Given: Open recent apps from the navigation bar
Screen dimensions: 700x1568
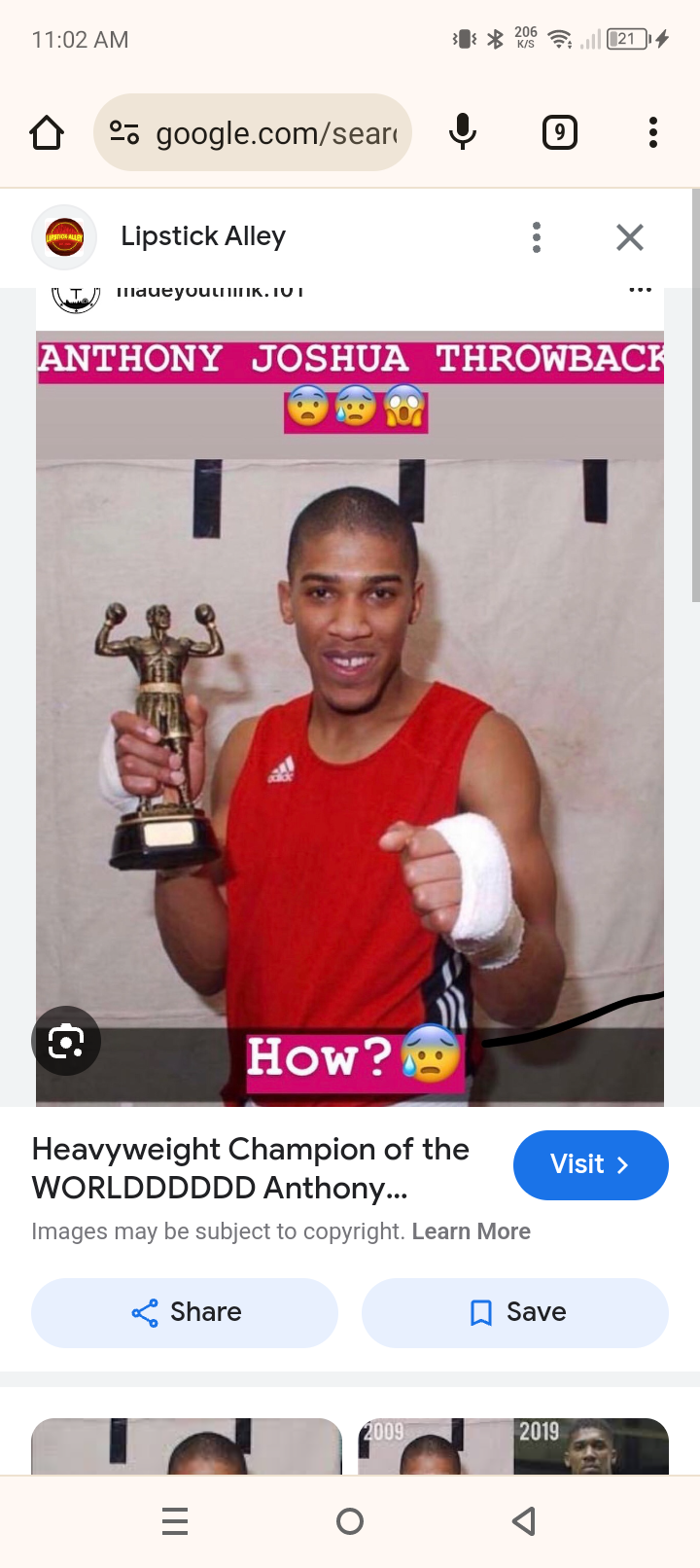Looking at the screenshot, I should 175,1520.
